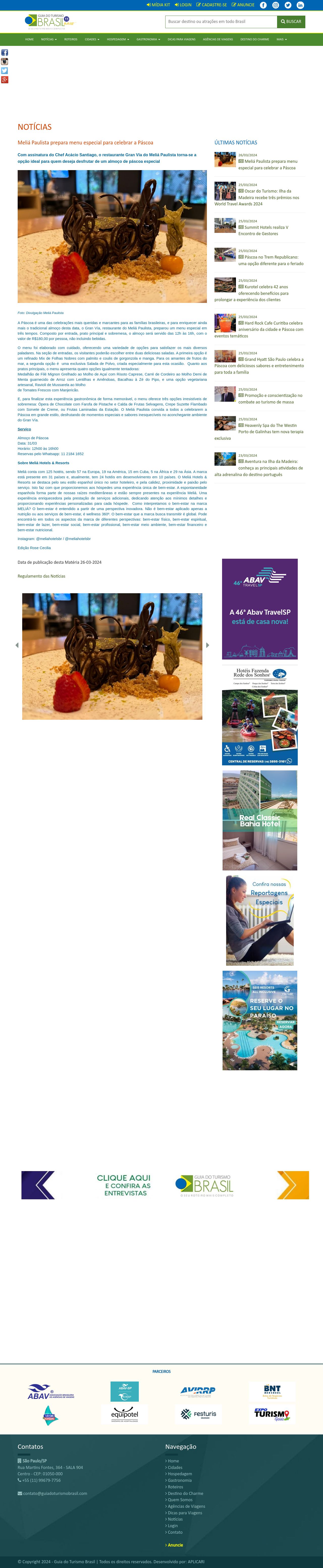Go to Roteiros in the navigation bar
323x1568 pixels.
click(x=71, y=39)
